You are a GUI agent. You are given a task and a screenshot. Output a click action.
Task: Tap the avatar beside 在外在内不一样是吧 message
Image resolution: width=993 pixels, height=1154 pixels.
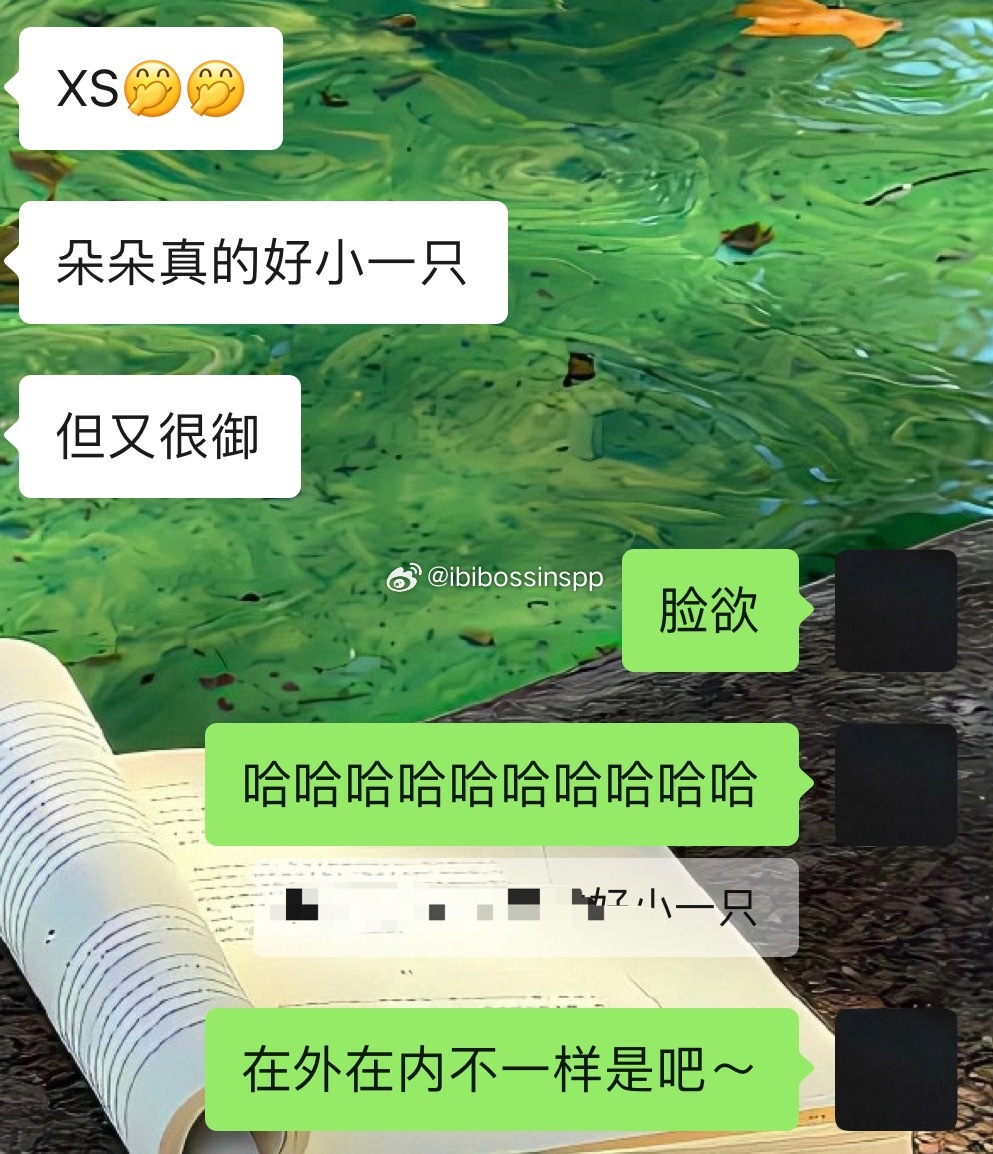click(895, 1069)
